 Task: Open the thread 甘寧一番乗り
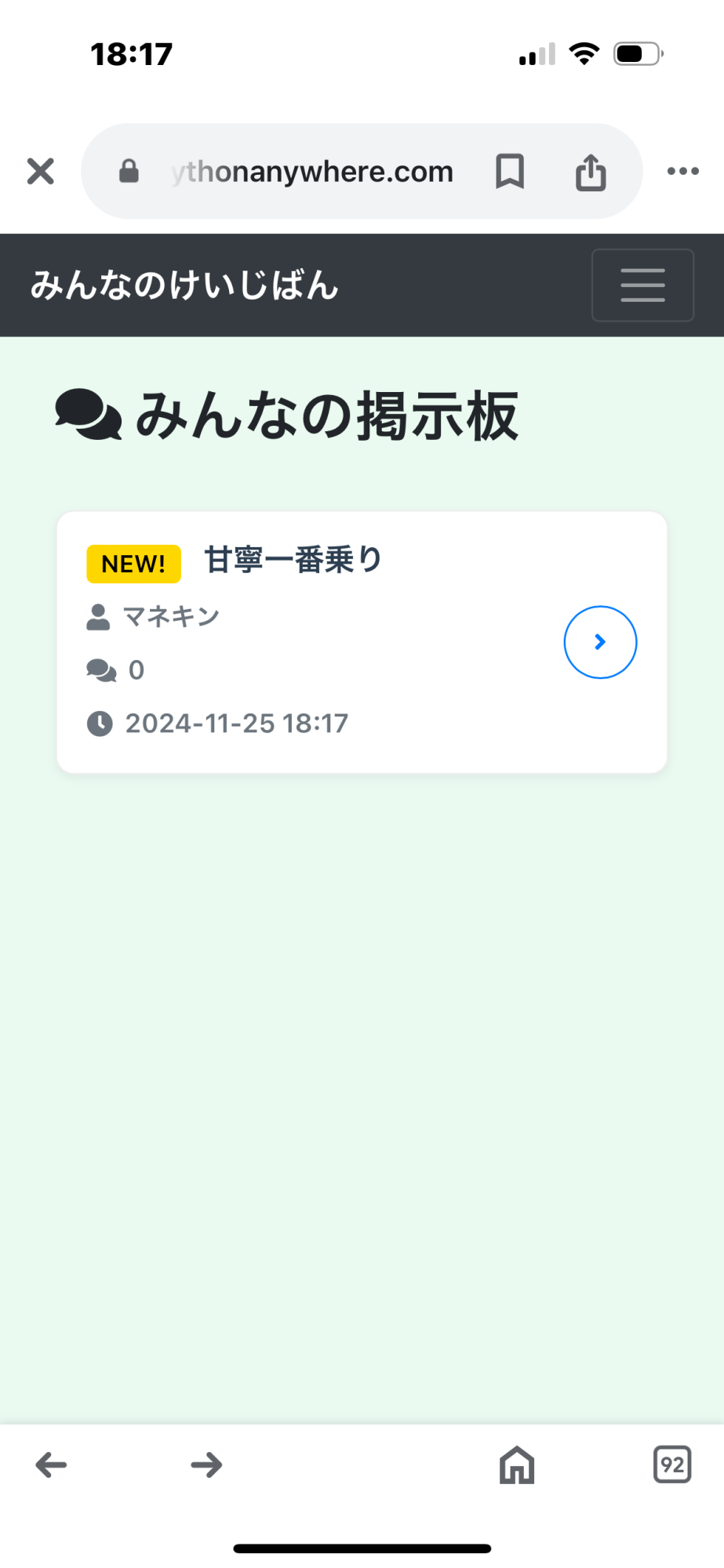click(x=293, y=561)
